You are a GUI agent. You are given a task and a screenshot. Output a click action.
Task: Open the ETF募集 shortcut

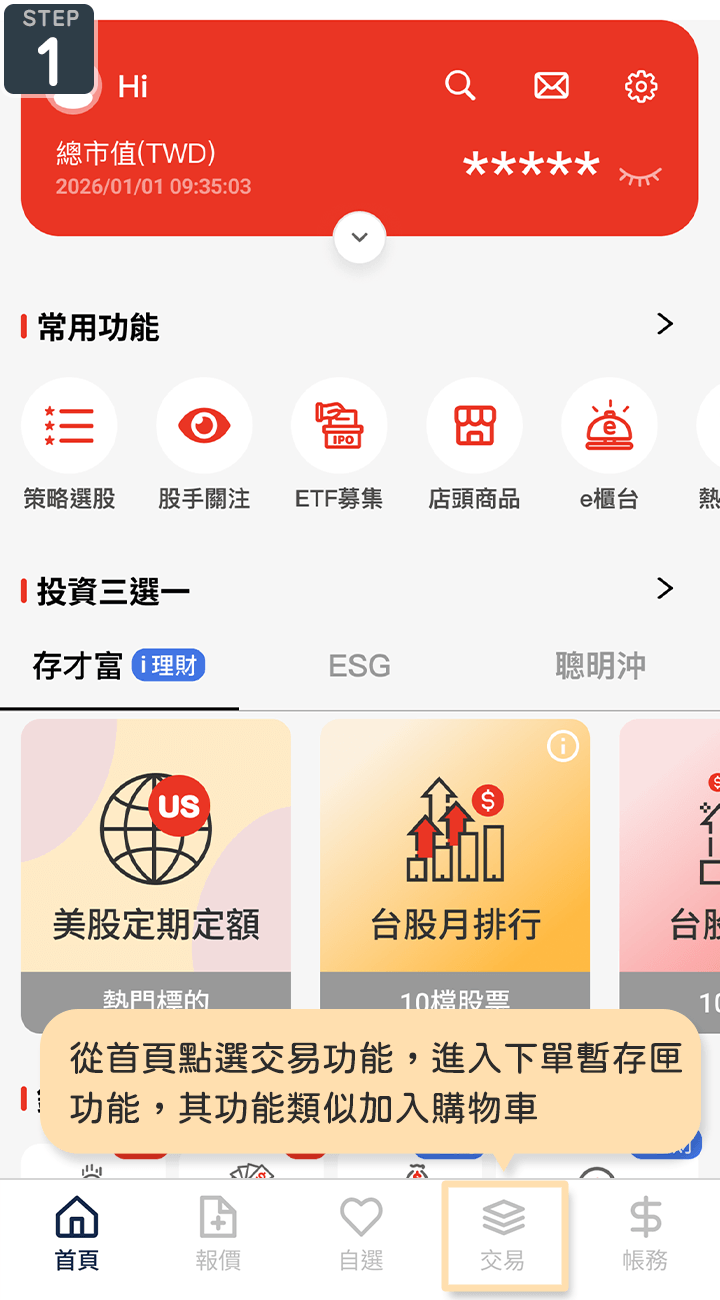[339, 426]
